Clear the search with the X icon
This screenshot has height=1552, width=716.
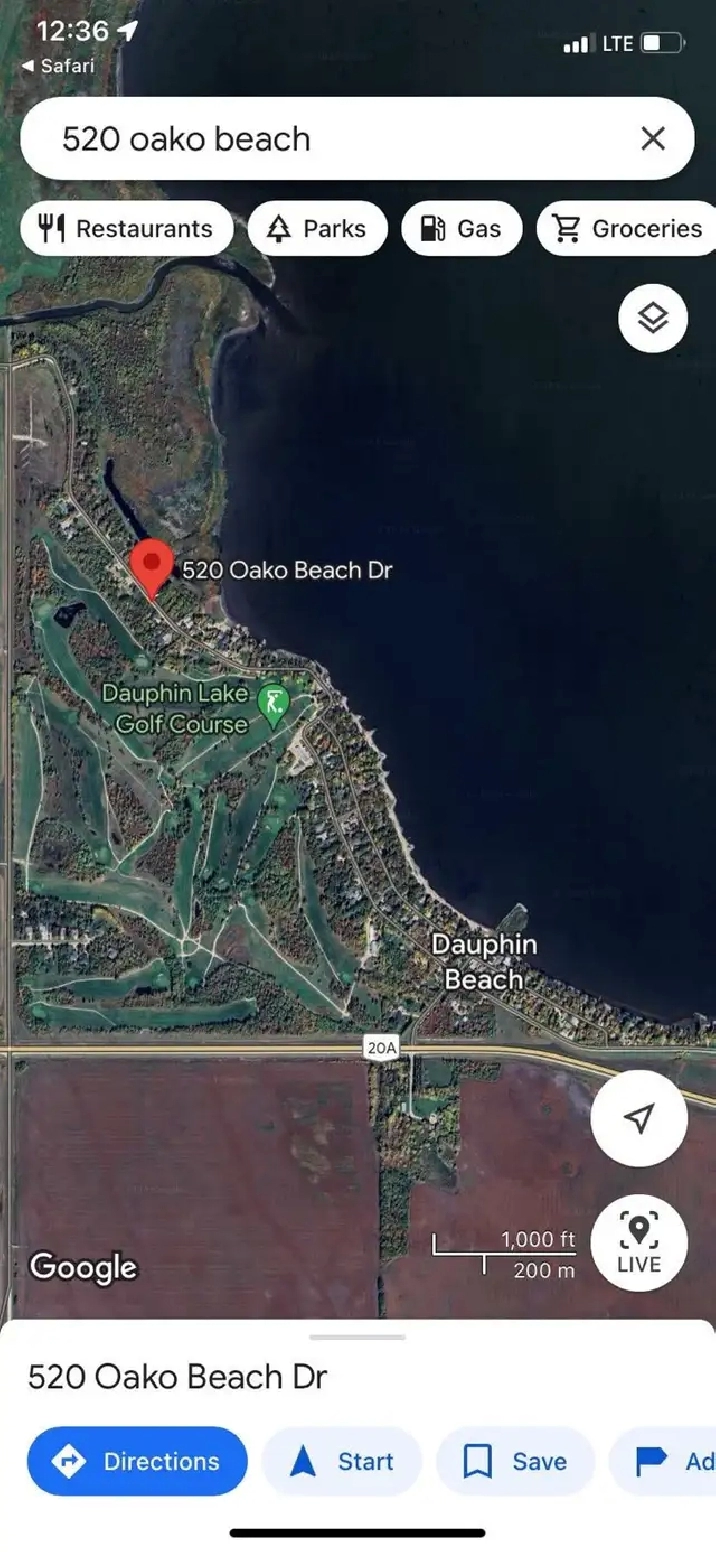[x=653, y=138]
